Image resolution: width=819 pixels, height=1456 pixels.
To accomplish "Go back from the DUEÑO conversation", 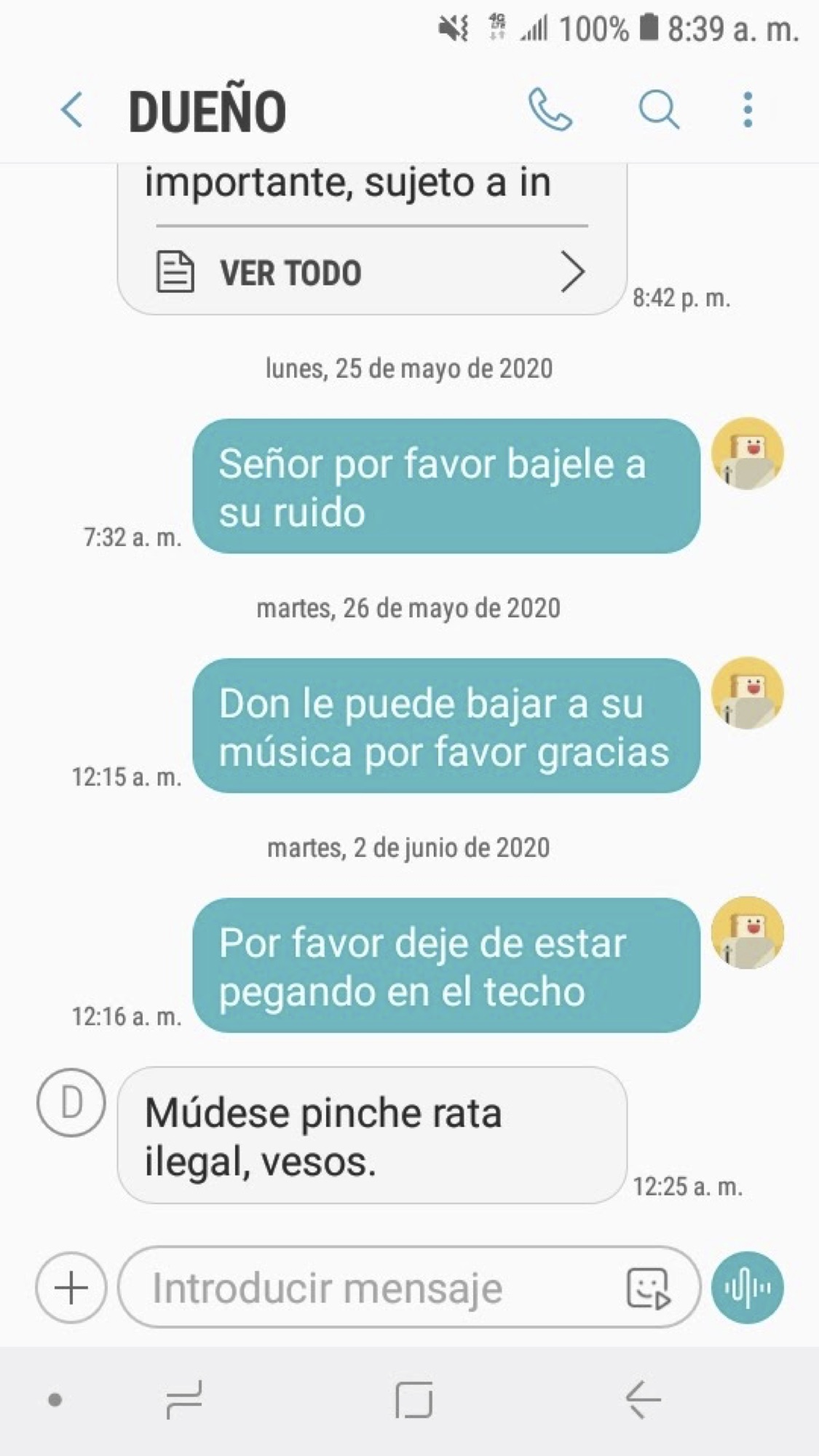I will pyautogui.click(x=71, y=111).
